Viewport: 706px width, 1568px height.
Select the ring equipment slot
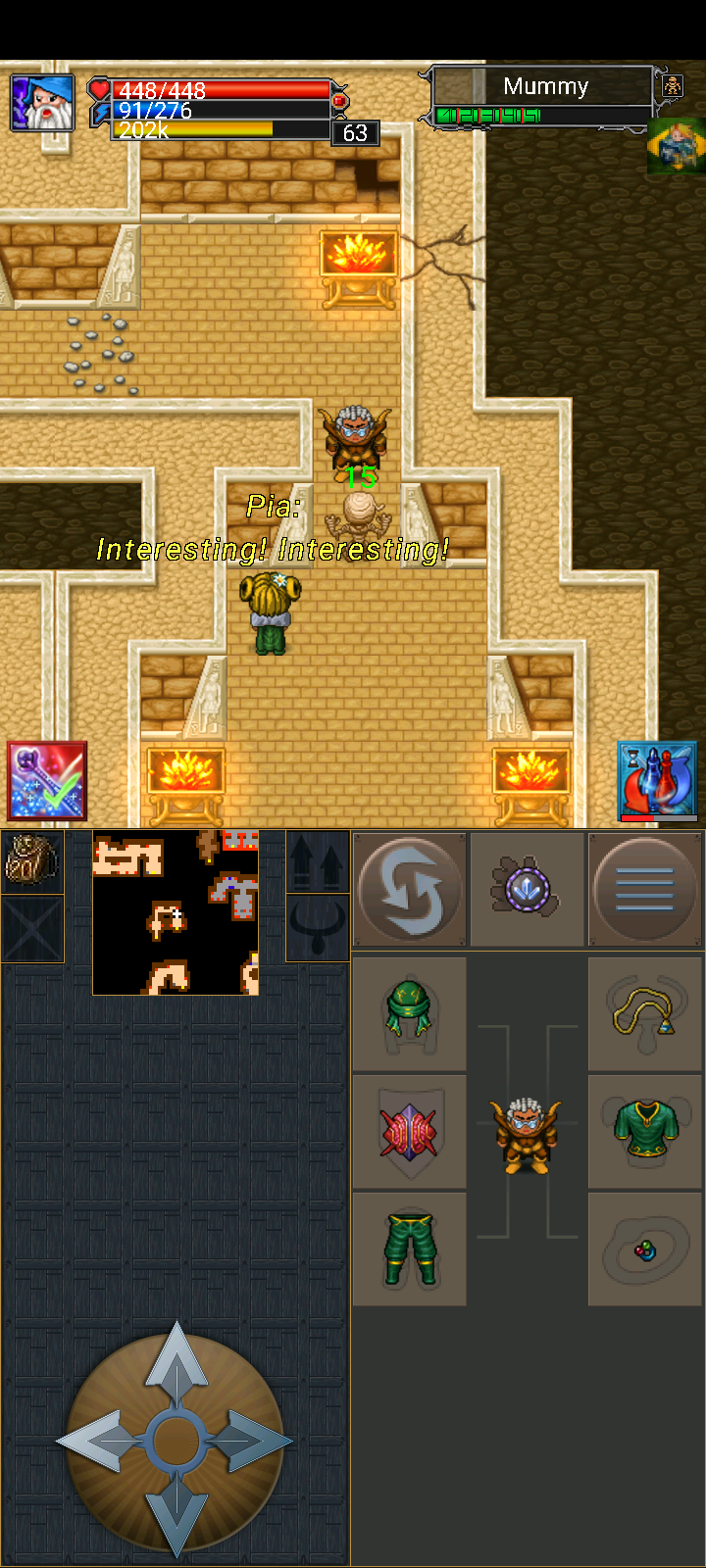(644, 1249)
